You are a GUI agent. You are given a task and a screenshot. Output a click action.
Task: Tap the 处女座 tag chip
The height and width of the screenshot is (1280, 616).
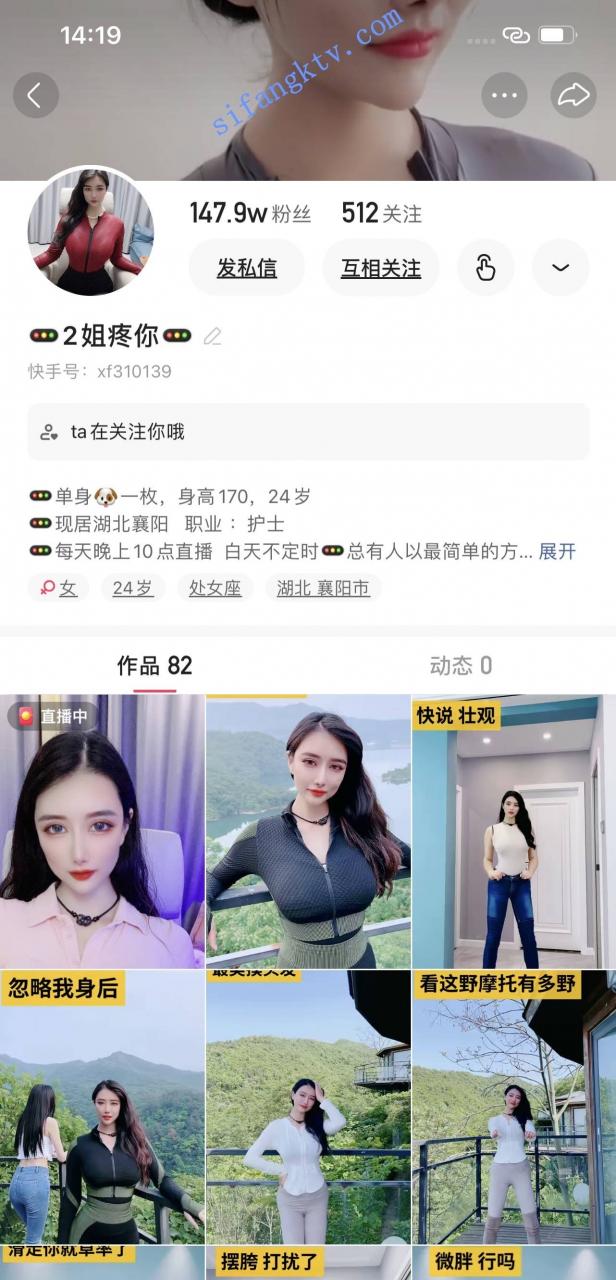coord(215,588)
